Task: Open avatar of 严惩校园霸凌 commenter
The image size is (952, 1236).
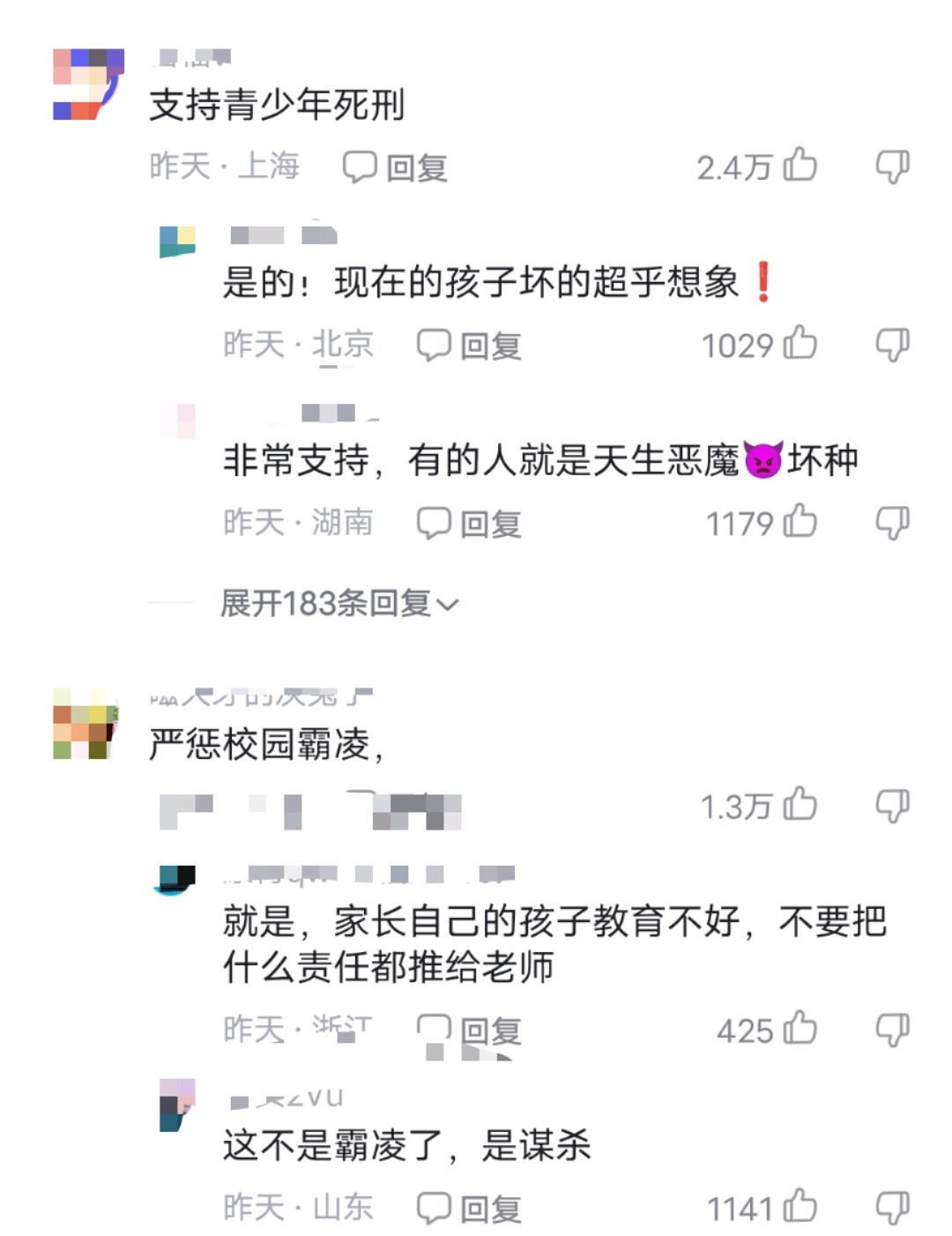Action: tap(86, 724)
